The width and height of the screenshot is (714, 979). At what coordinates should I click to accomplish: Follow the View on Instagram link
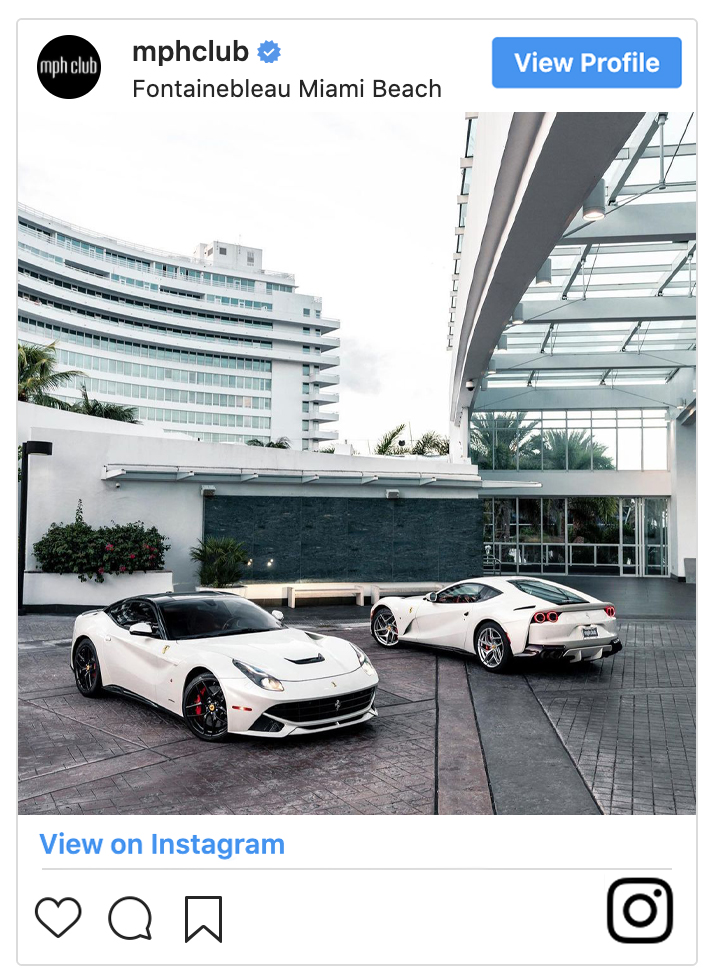(162, 844)
